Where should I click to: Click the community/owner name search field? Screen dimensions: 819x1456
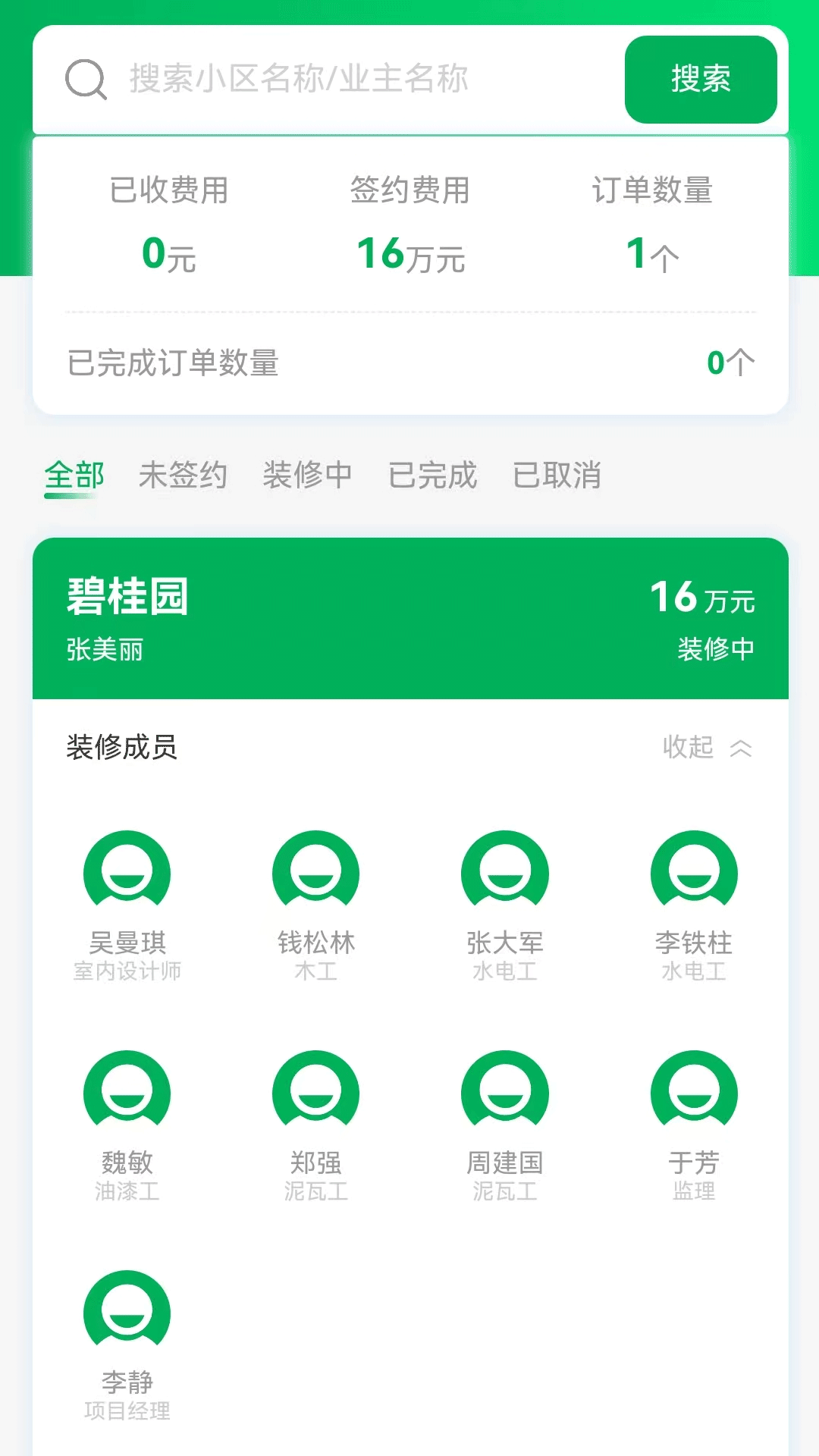click(341, 79)
